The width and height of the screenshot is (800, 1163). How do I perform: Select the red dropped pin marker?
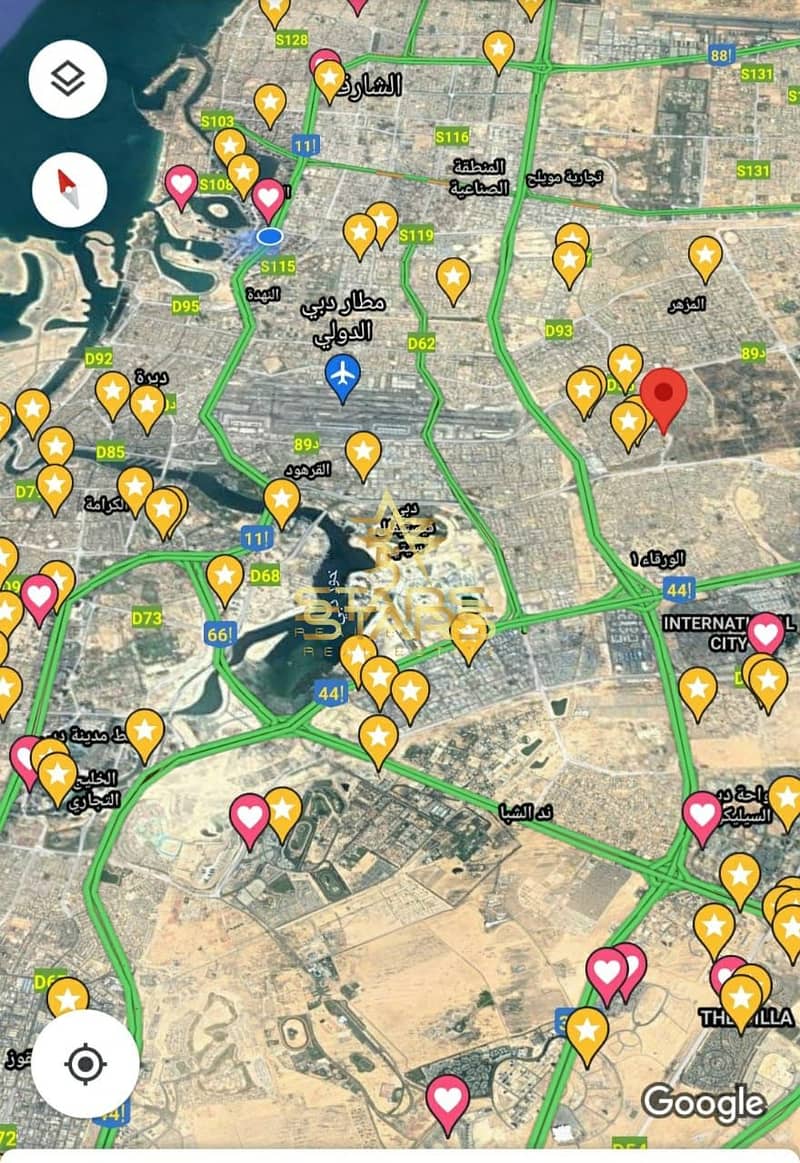664,396
